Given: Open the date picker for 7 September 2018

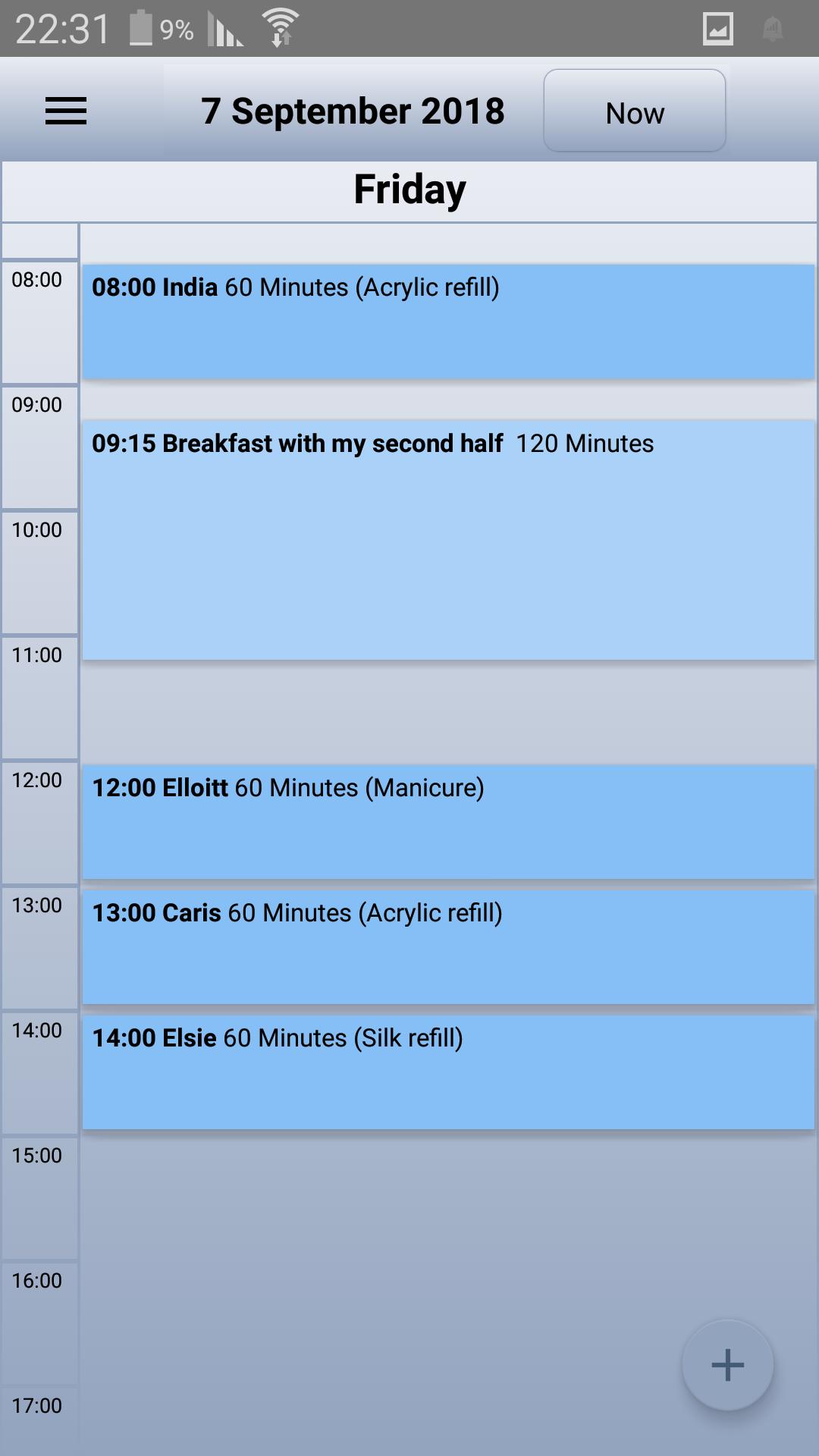Looking at the screenshot, I should tap(353, 111).
